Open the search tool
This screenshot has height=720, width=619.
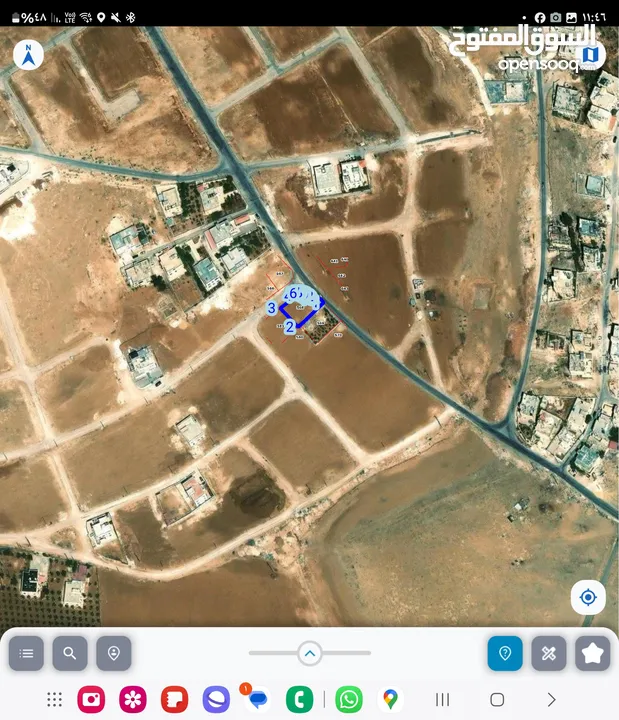pyautogui.click(x=70, y=653)
